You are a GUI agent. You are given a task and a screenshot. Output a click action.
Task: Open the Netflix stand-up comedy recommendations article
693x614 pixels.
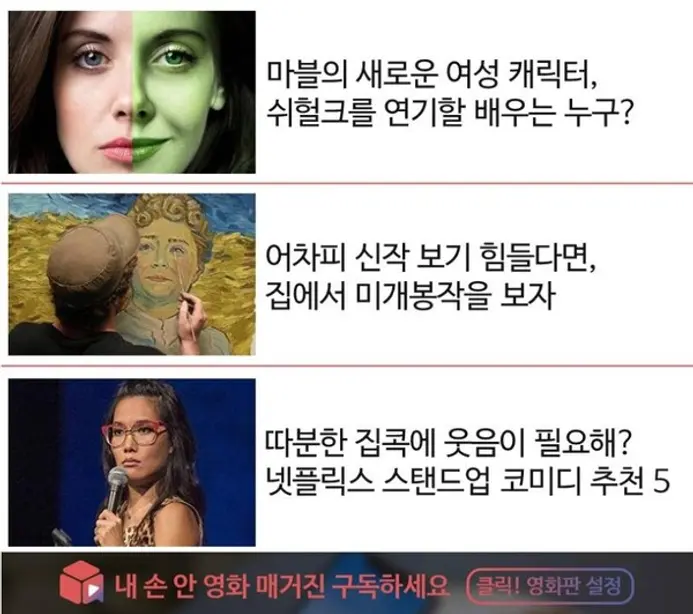coord(466,459)
